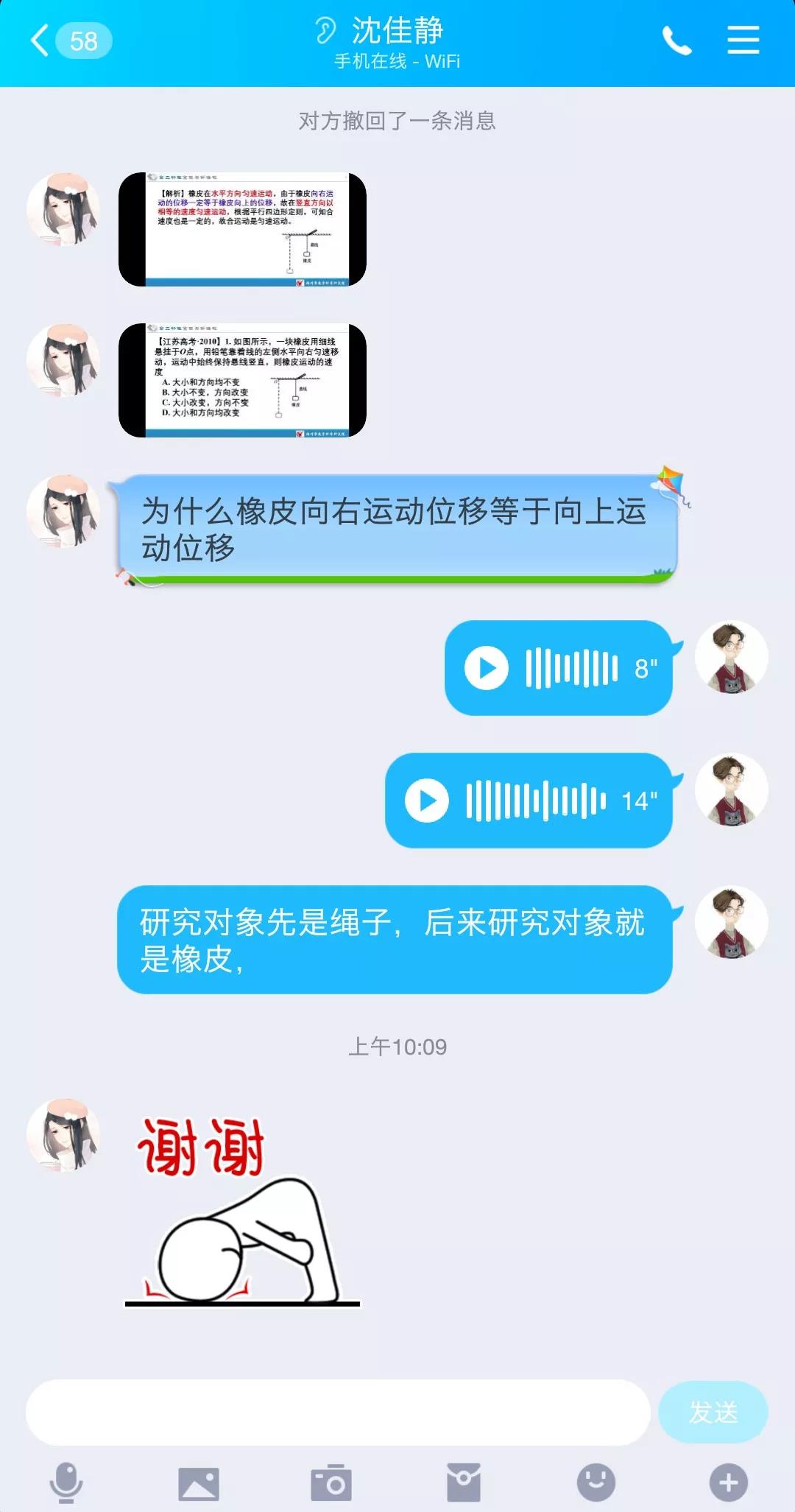This screenshot has height=1512, width=795.
Task: Open the 解析 explanation image
Action: click(x=242, y=229)
